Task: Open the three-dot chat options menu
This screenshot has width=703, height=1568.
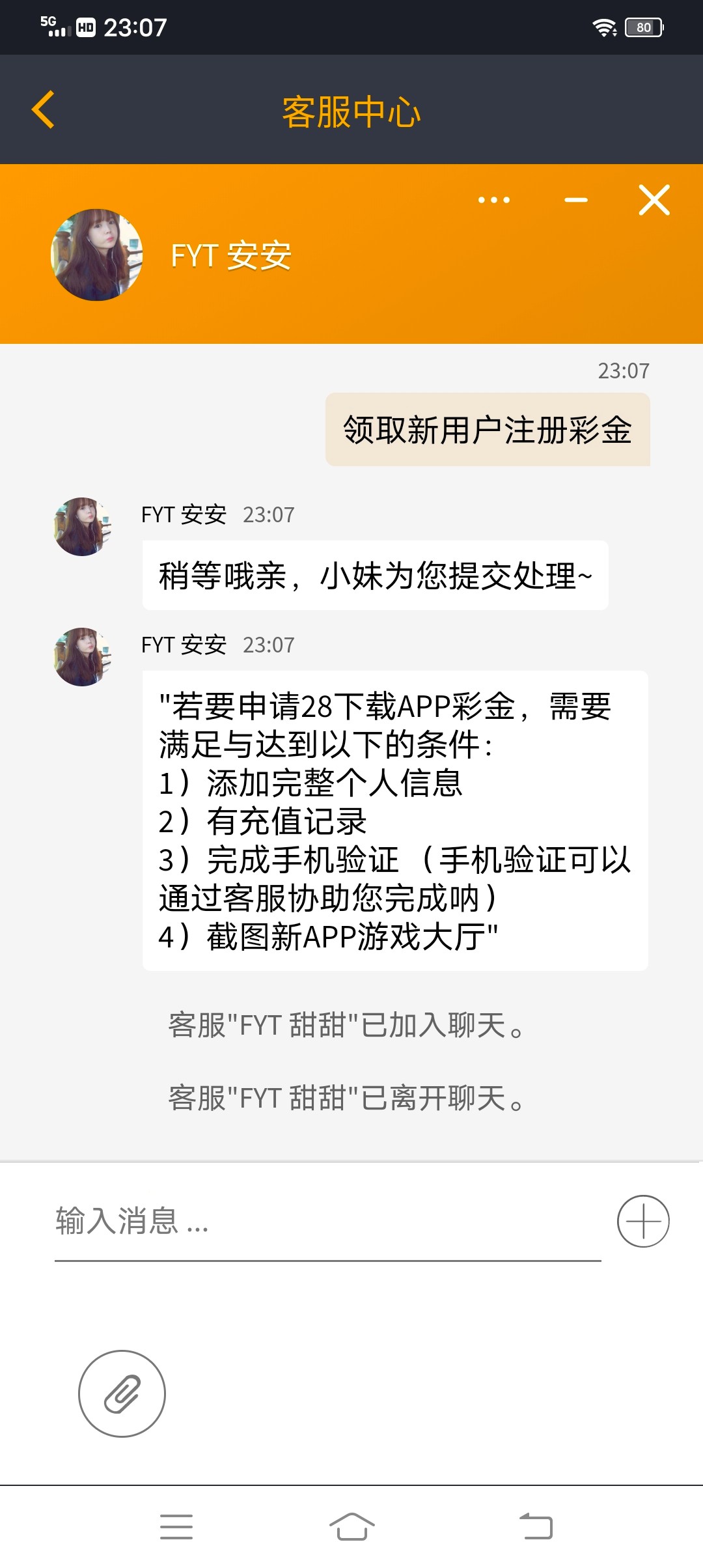Action: [493, 200]
